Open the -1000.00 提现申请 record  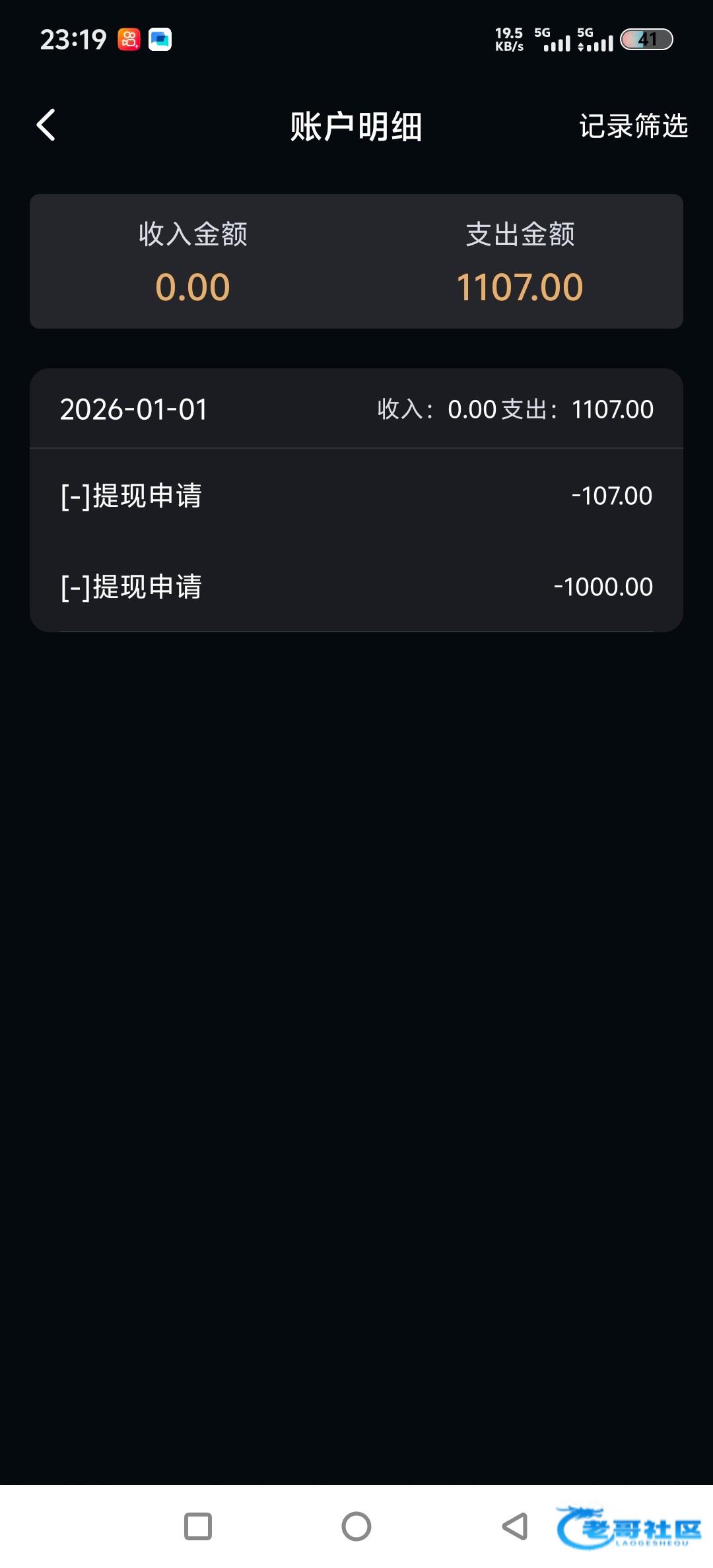356,587
